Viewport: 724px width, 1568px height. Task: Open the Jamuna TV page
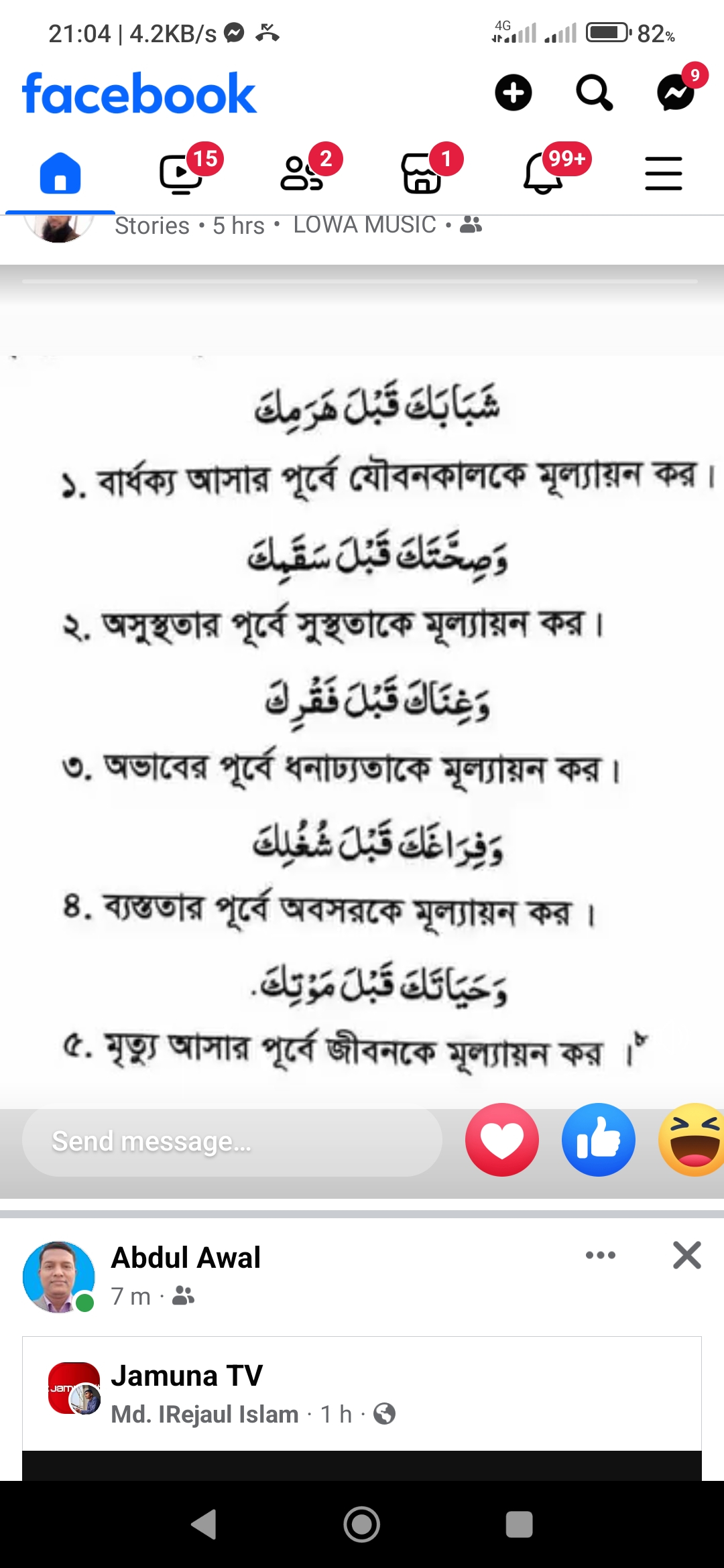point(186,1376)
